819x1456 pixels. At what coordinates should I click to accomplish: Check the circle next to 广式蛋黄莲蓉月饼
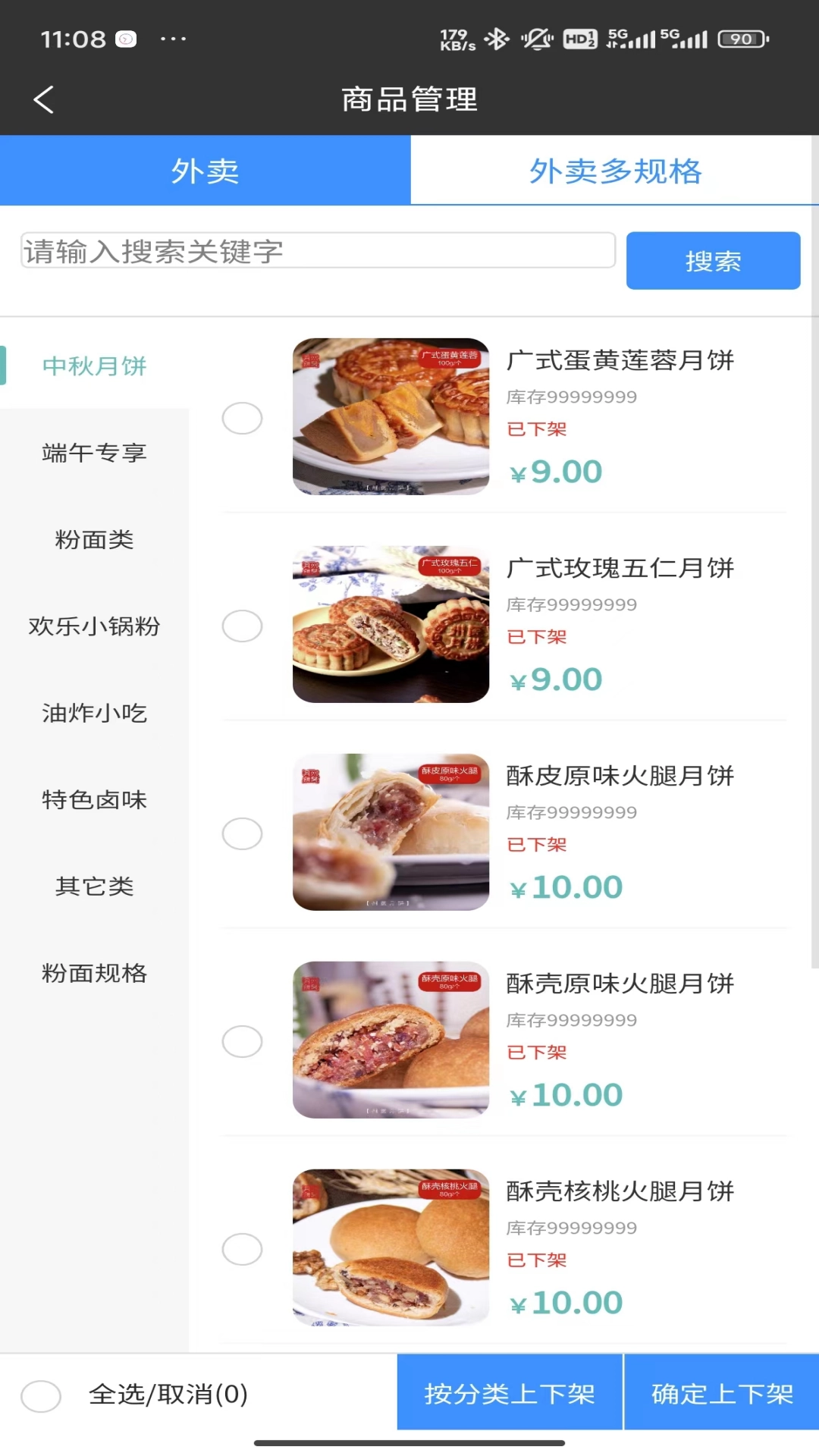coord(243,418)
